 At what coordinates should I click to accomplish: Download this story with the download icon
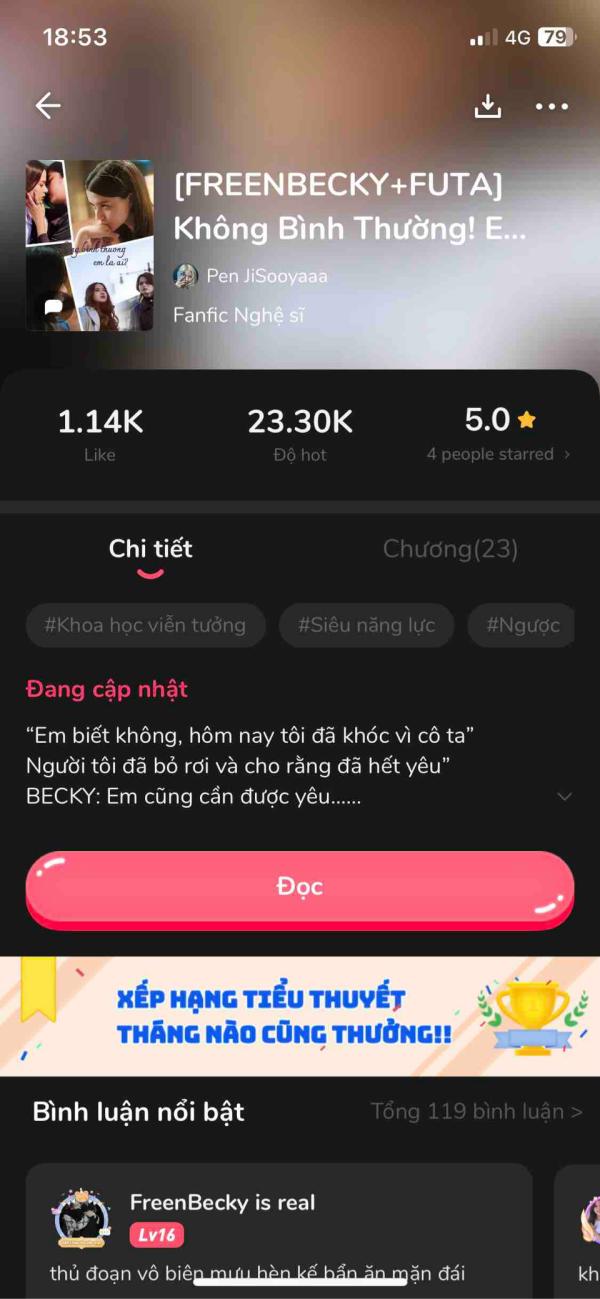487,106
